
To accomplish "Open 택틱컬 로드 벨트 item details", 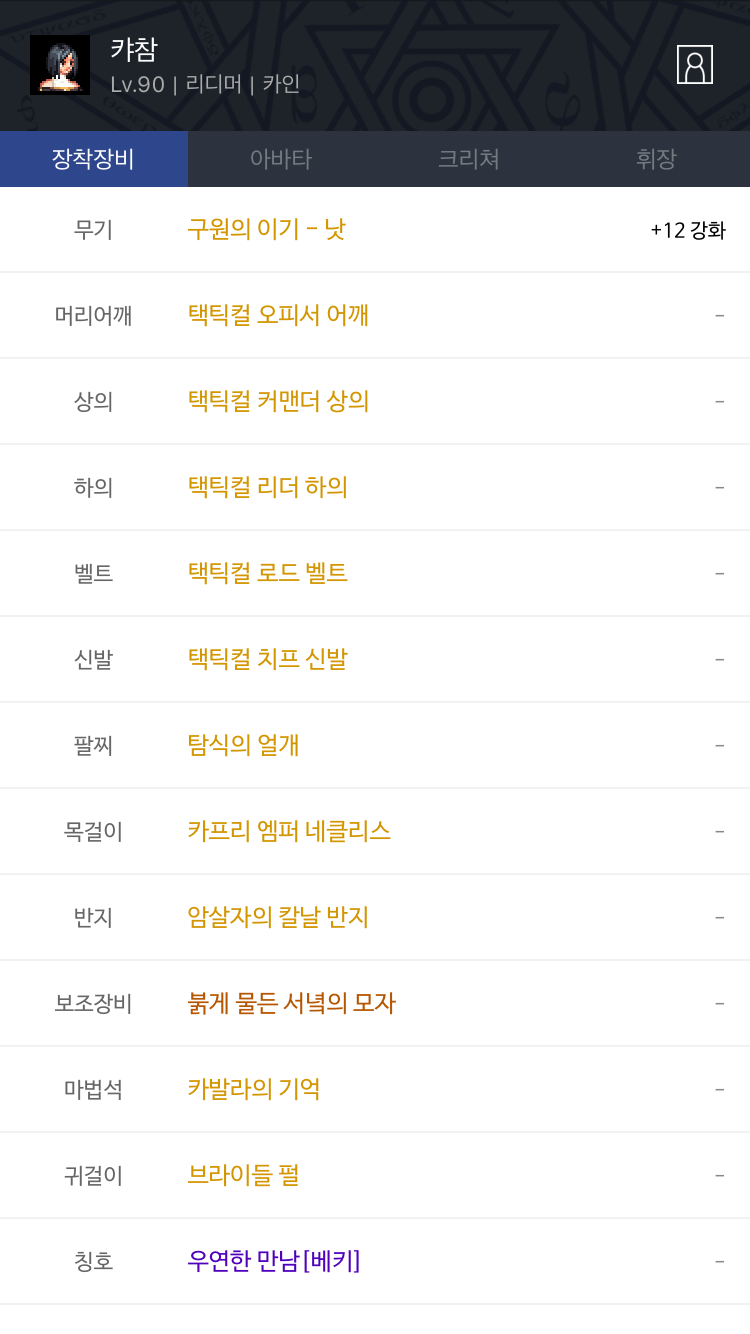I will [x=267, y=573].
